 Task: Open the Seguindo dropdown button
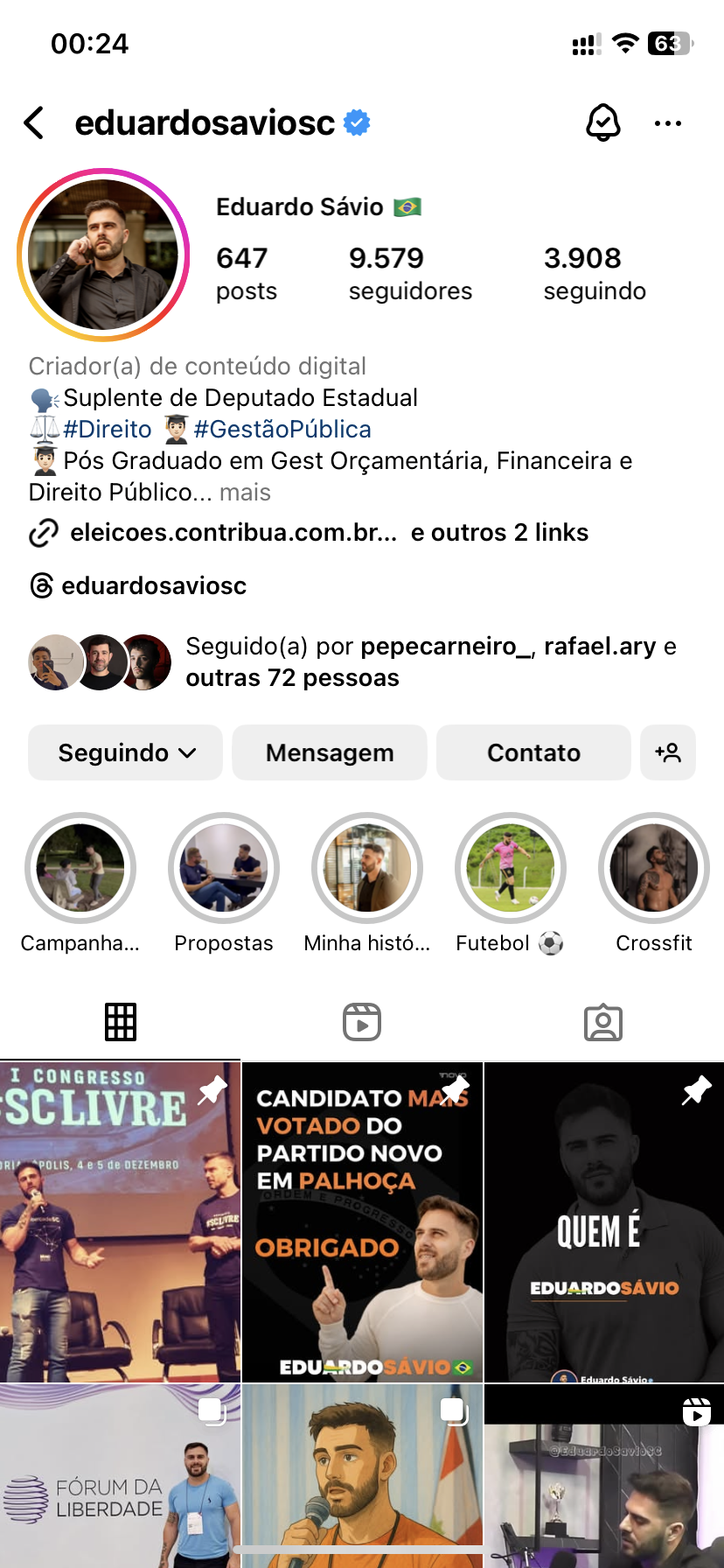tap(126, 752)
